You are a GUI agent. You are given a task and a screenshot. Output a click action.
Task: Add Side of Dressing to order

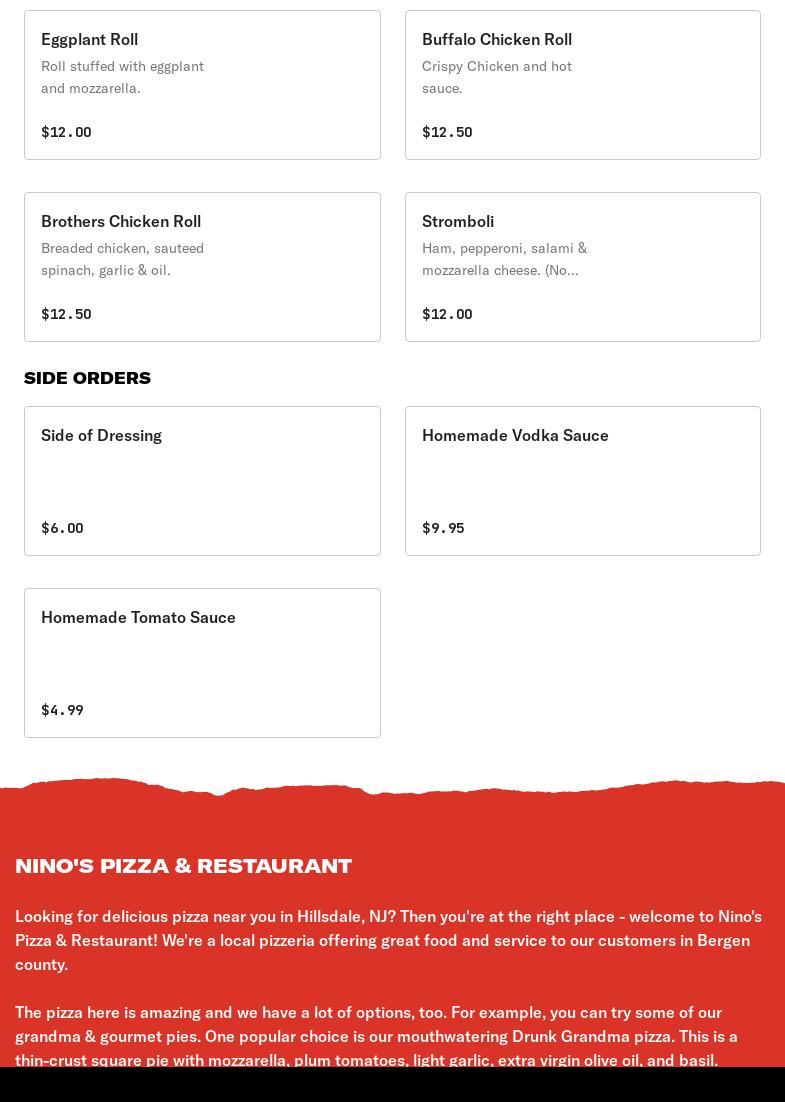pyautogui.click(x=202, y=481)
